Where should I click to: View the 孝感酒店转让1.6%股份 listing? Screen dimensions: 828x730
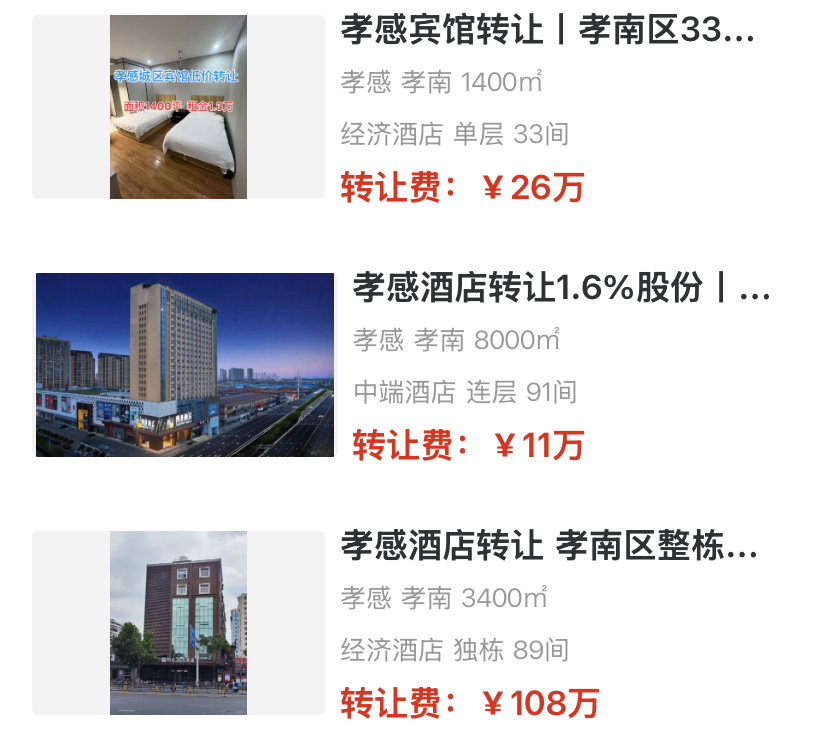(x=561, y=290)
